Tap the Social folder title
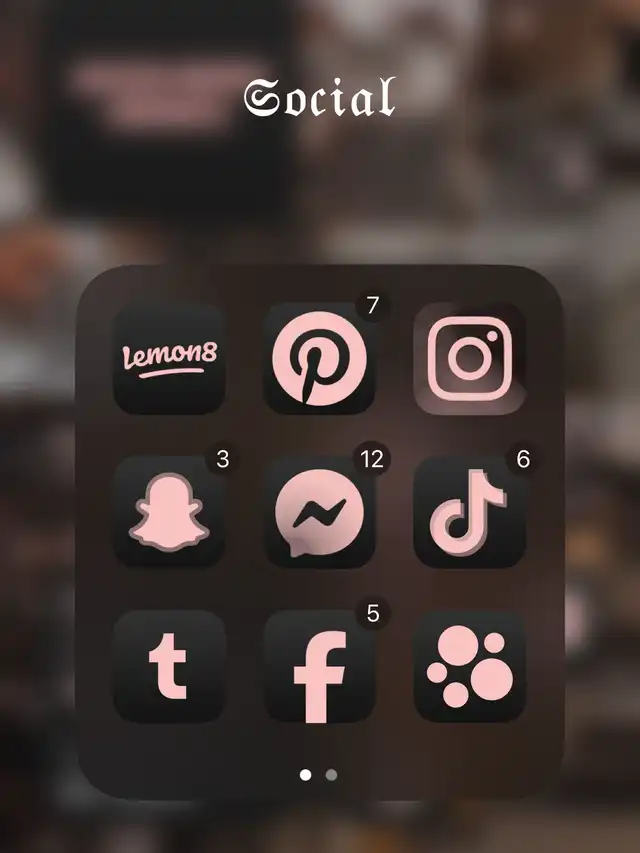640x853 pixels. pyautogui.click(x=319, y=97)
